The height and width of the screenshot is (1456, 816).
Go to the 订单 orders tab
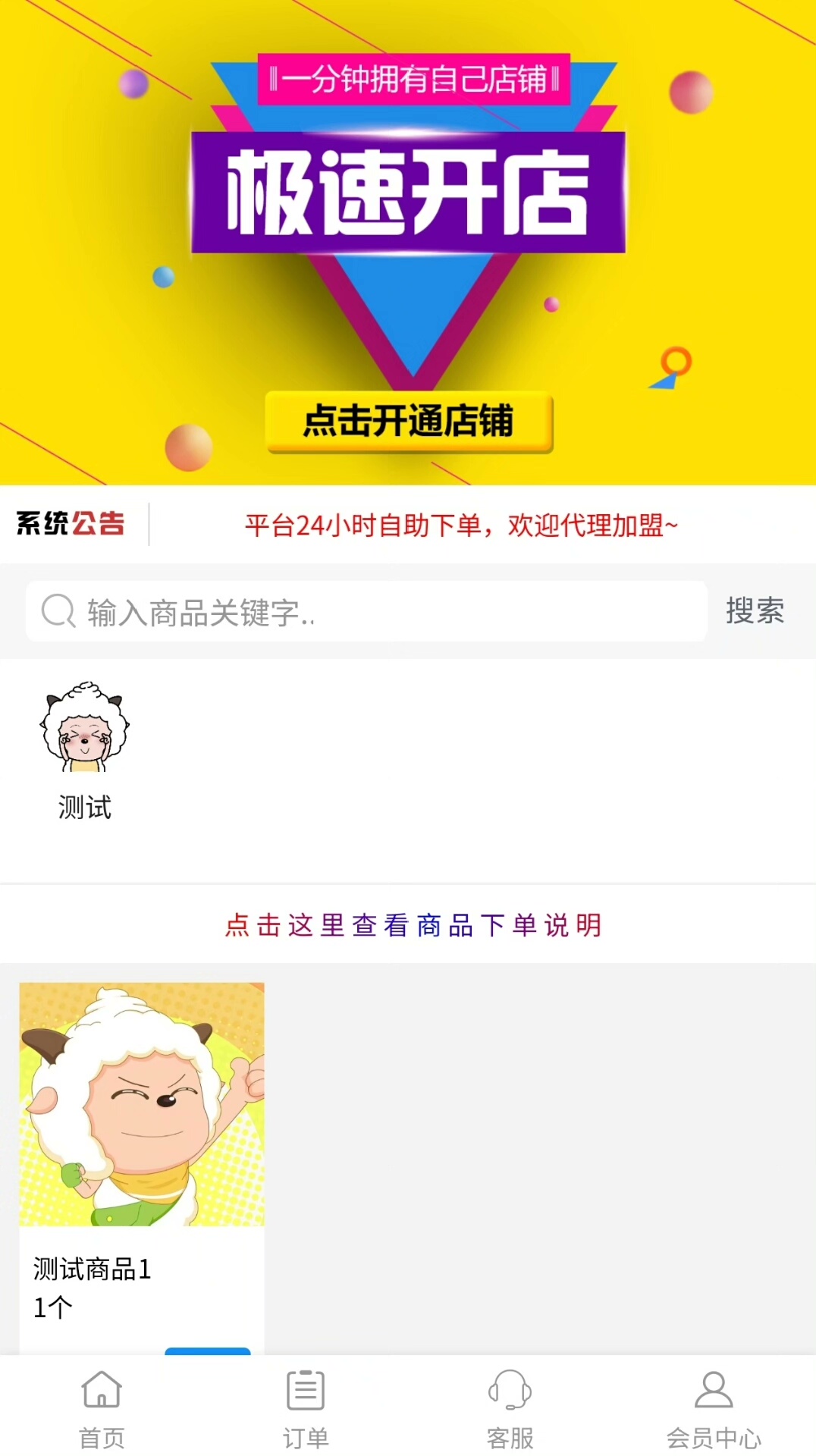tap(306, 1407)
